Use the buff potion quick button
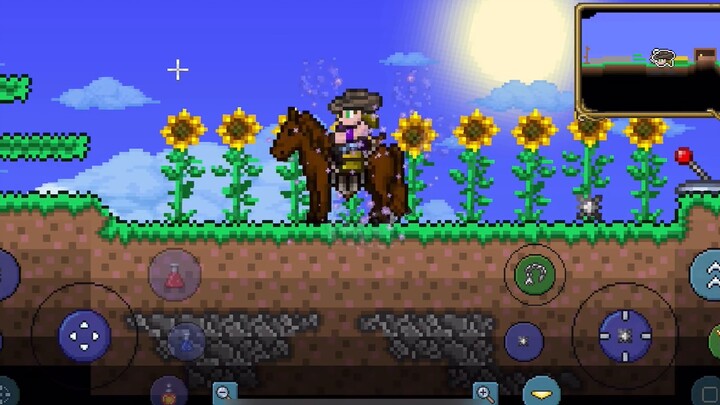Viewport: 720px width, 405px height. point(169,391)
